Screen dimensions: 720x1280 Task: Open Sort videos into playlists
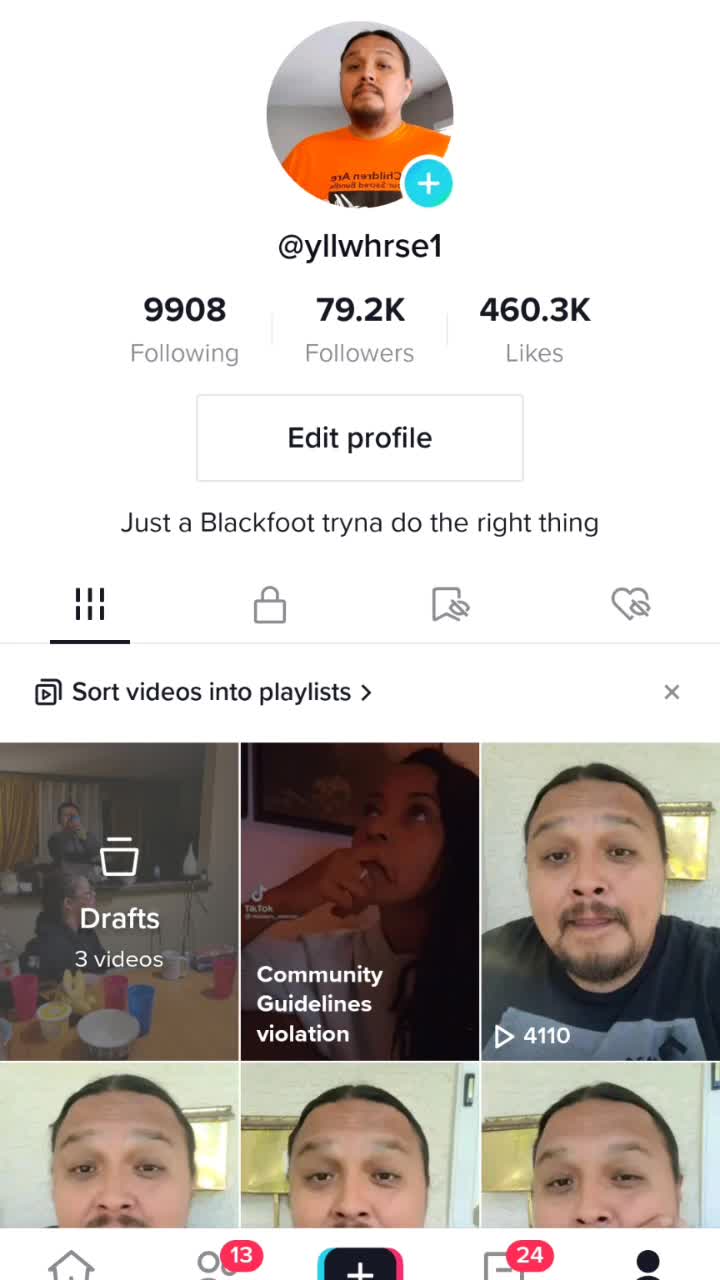click(204, 692)
